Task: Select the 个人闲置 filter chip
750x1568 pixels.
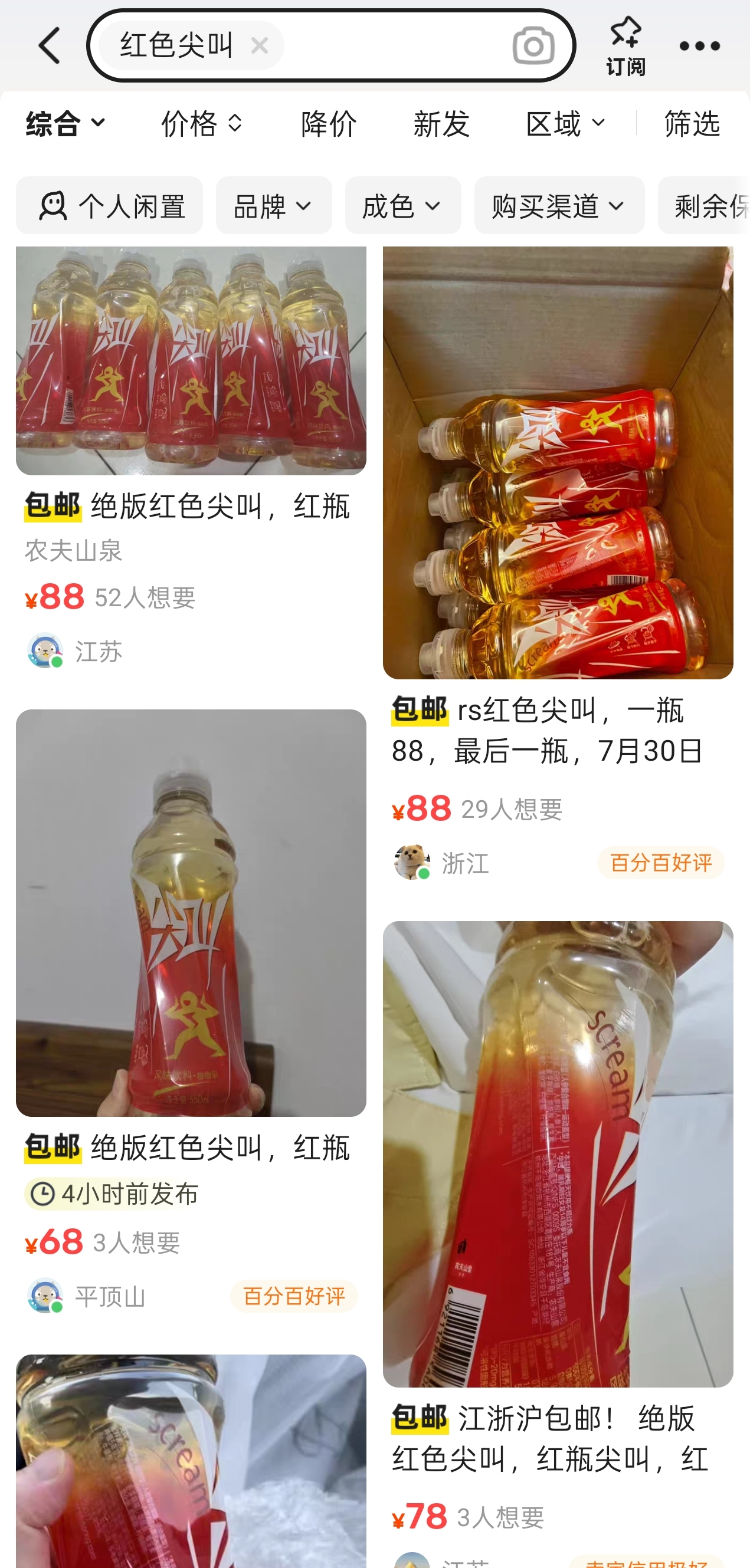Action: pos(110,206)
